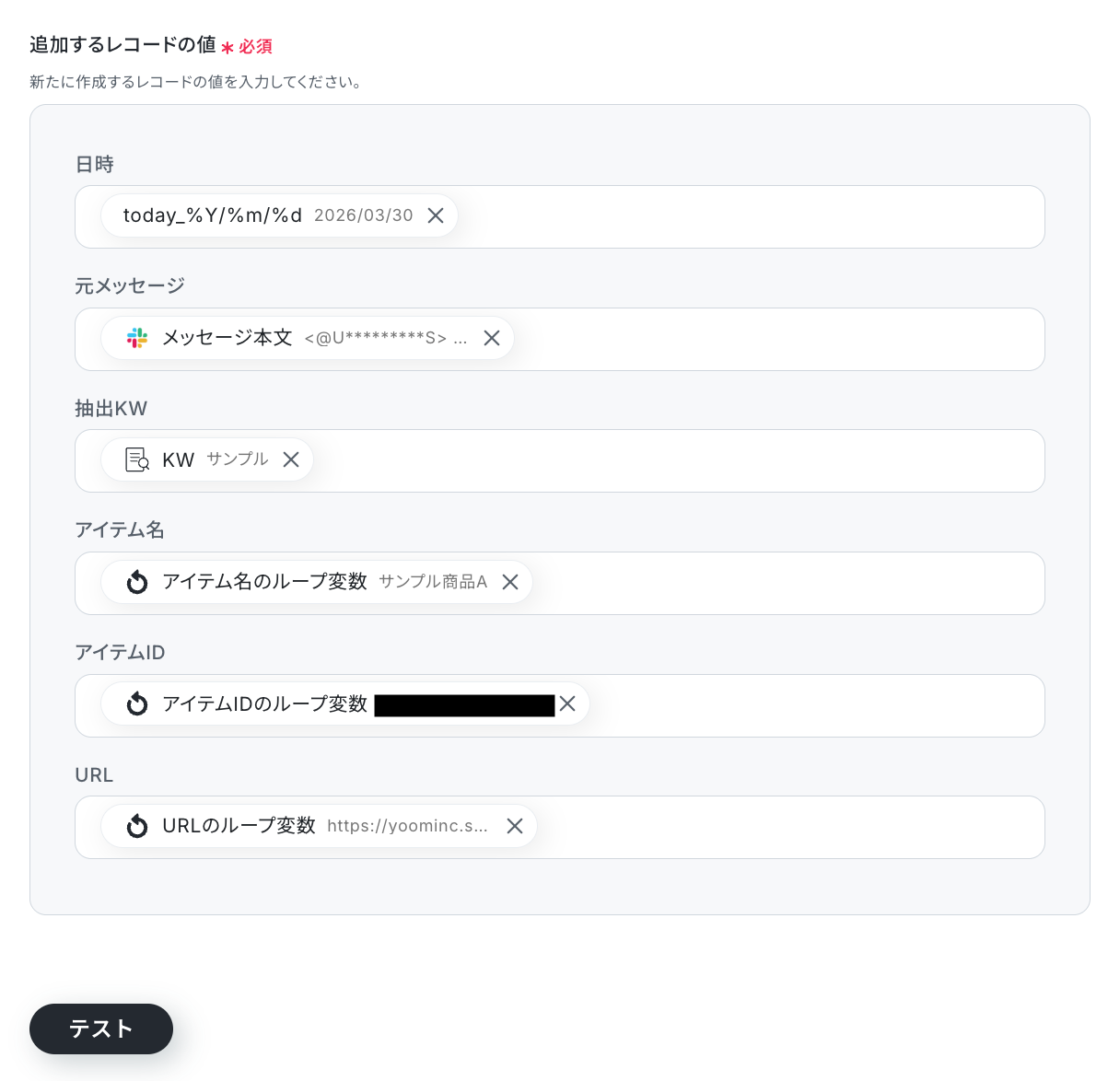Delete the メッセージ本文 chip

492,338
